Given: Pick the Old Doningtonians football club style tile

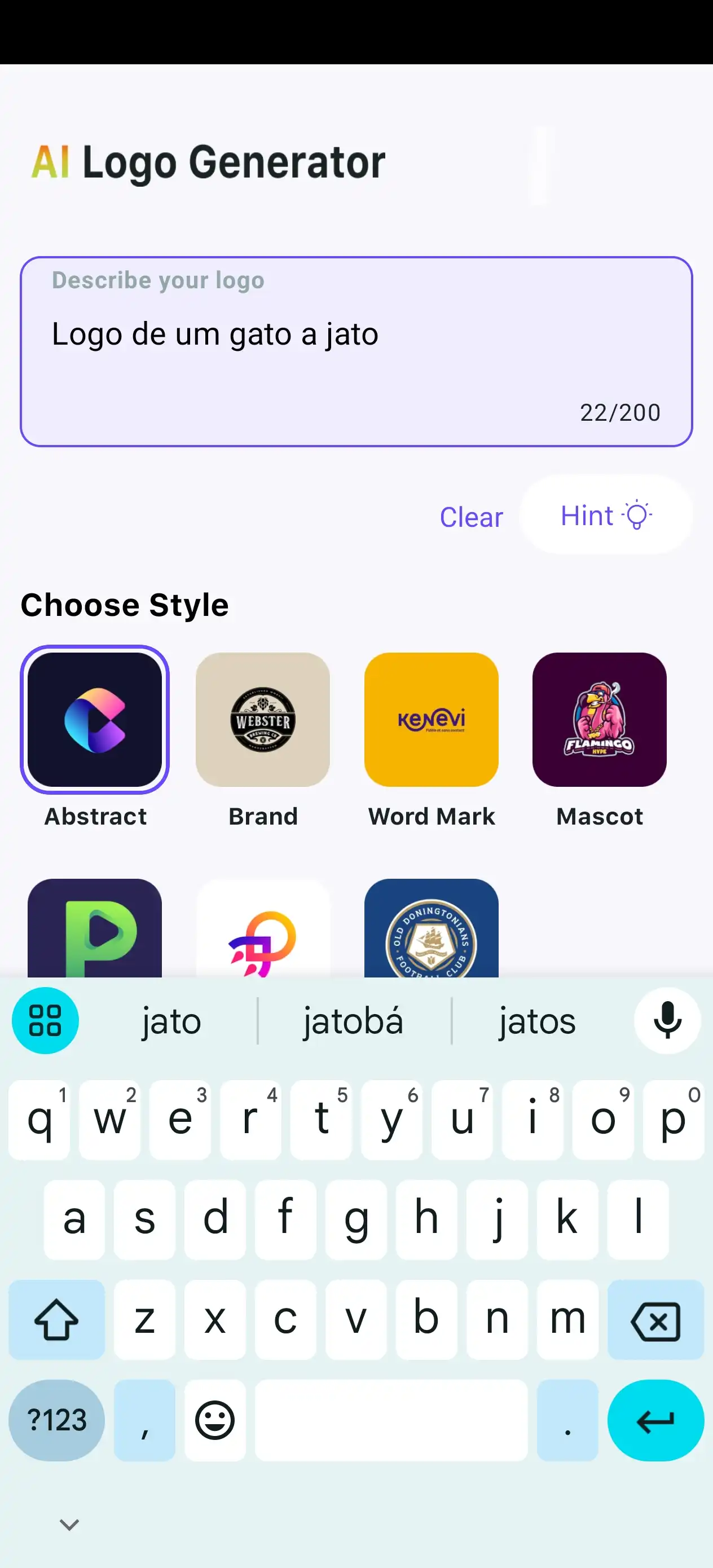Looking at the screenshot, I should point(431,927).
